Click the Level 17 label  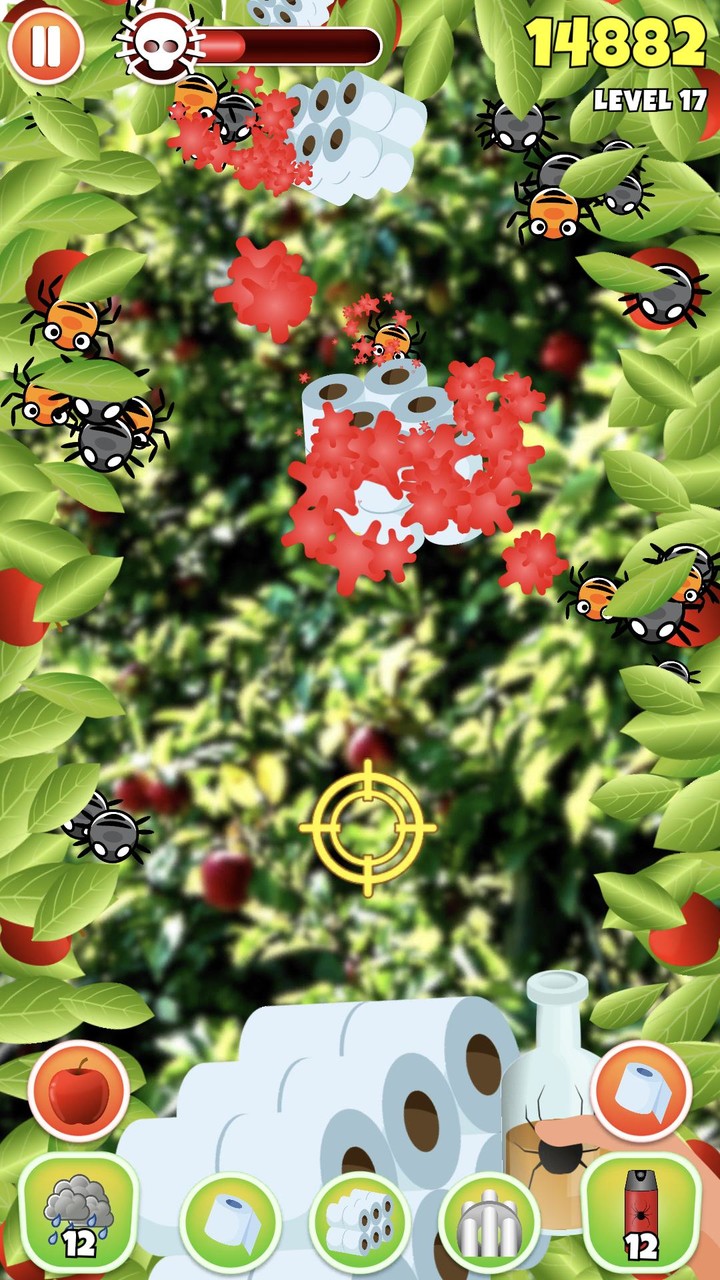point(652,99)
